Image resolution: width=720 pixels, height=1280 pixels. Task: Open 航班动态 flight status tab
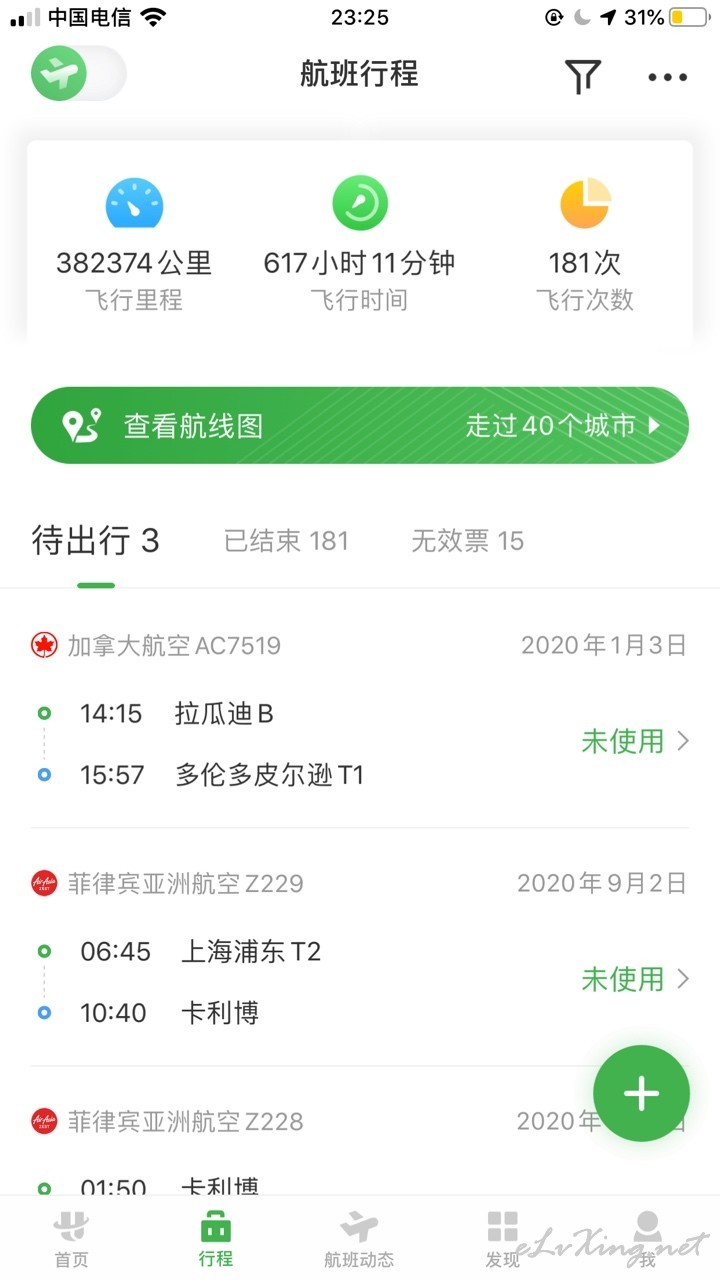pos(359,1238)
